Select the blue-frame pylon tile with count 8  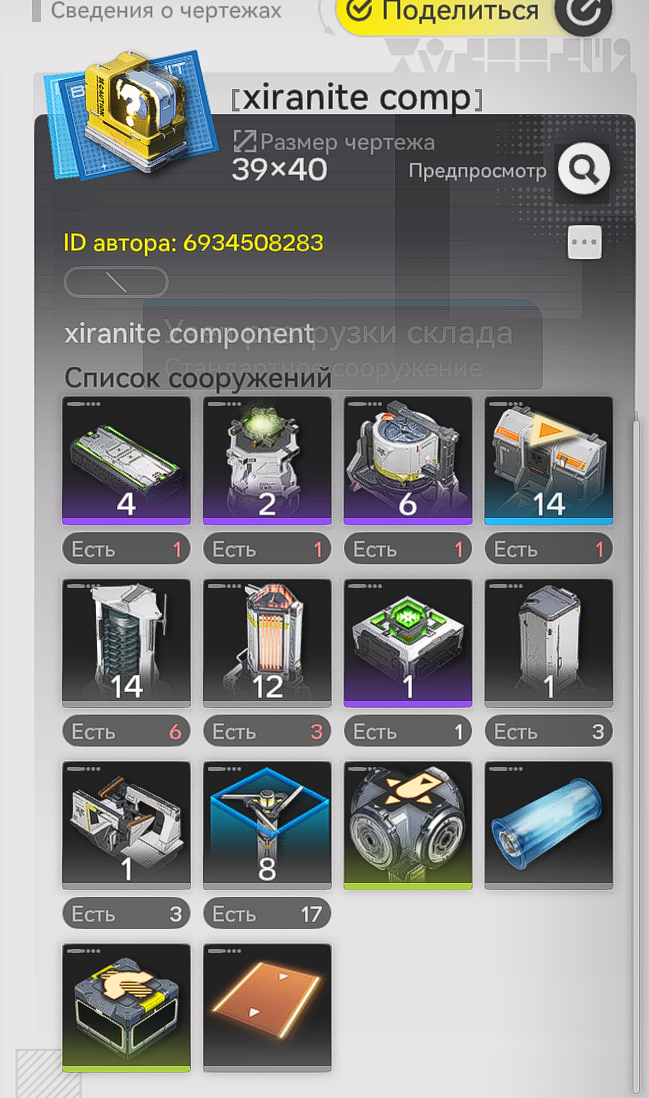(x=267, y=825)
